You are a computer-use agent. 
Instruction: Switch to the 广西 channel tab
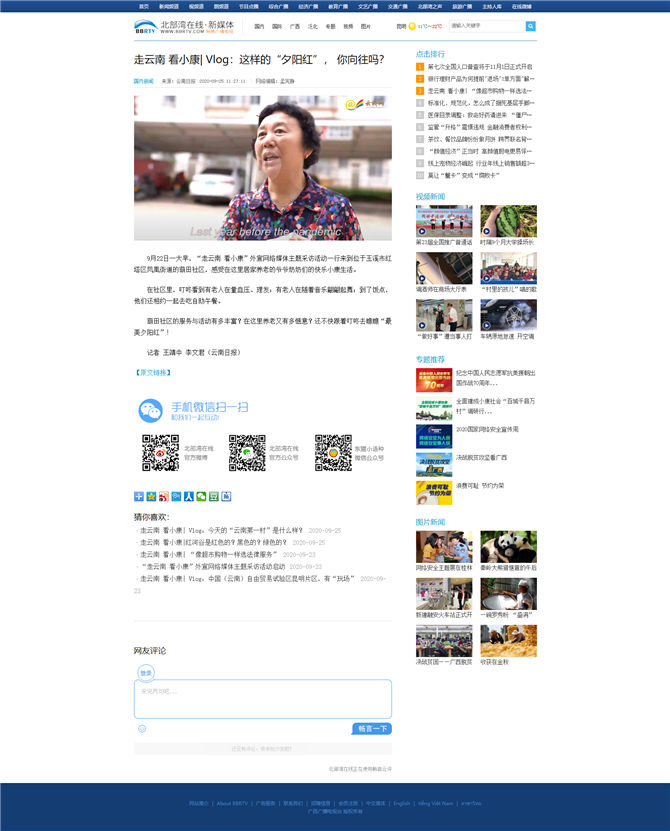[x=295, y=27]
